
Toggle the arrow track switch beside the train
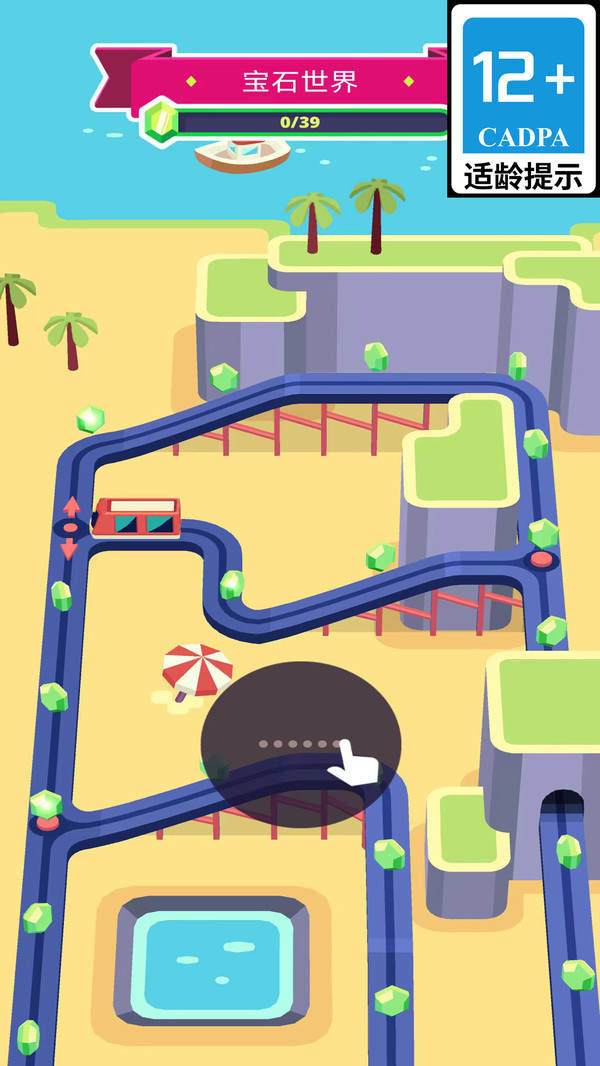pos(70,527)
